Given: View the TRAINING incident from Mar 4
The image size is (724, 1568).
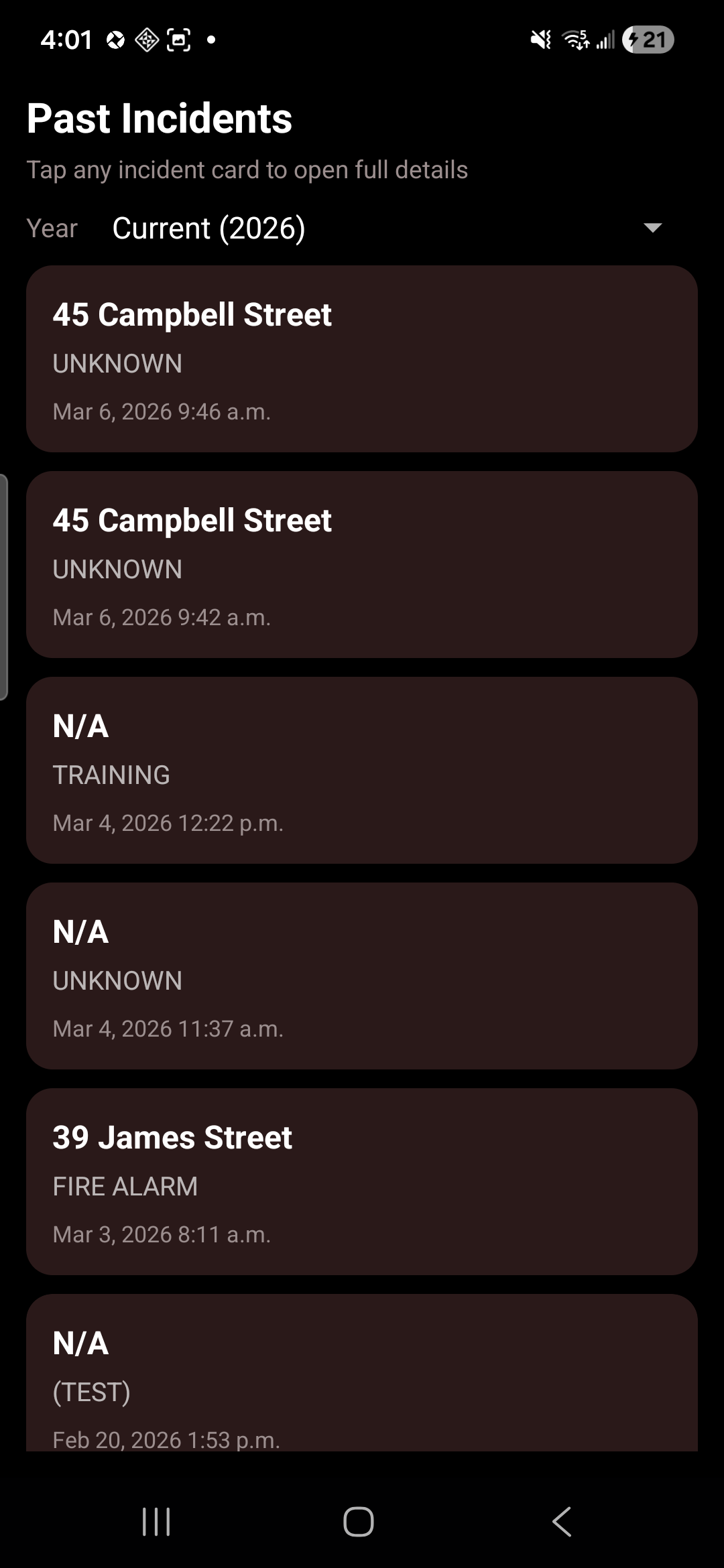Looking at the screenshot, I should tap(362, 771).
